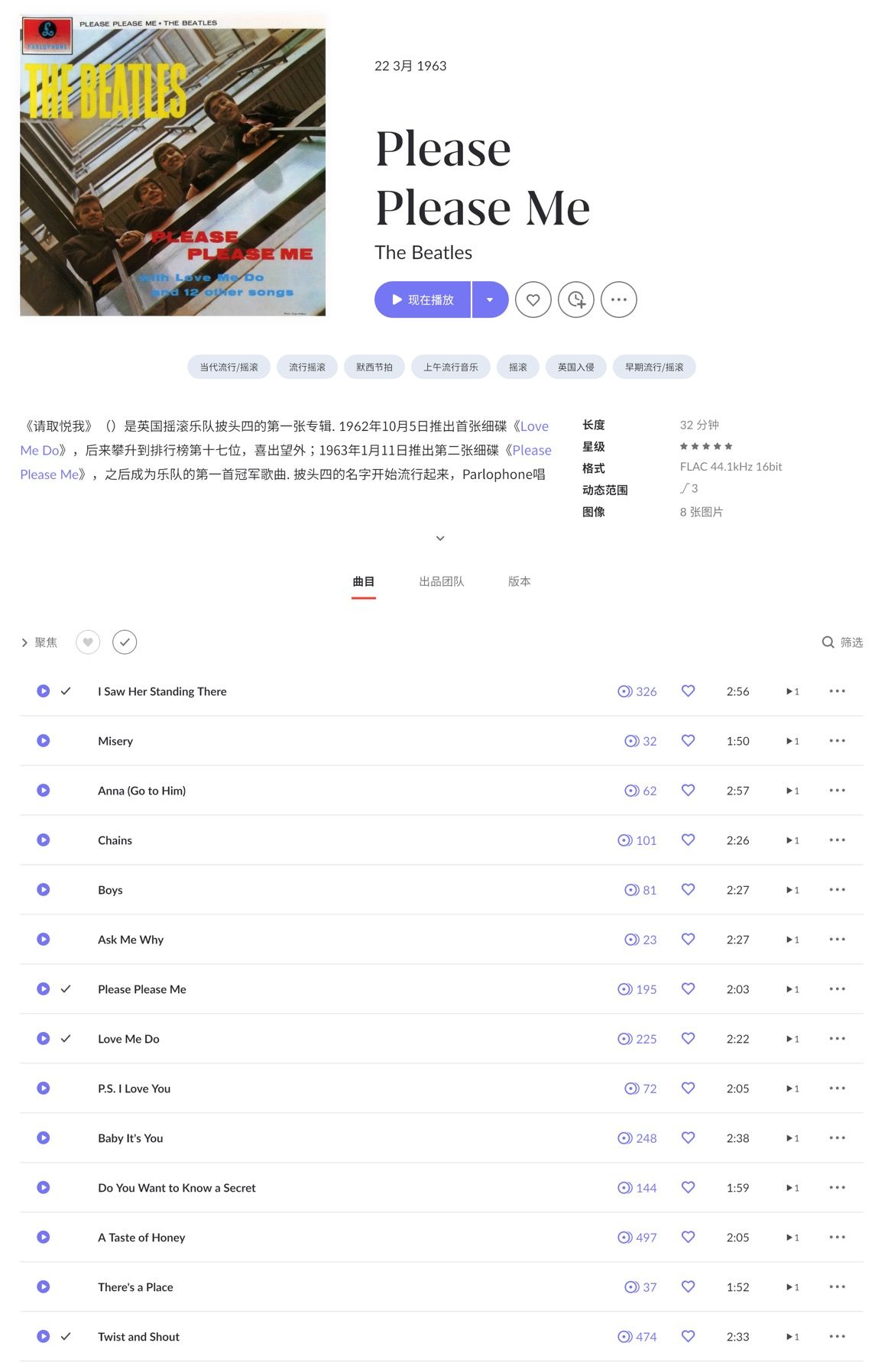Tap the 现在播放 play now button
The height and width of the screenshot is (1372, 875).
click(423, 299)
